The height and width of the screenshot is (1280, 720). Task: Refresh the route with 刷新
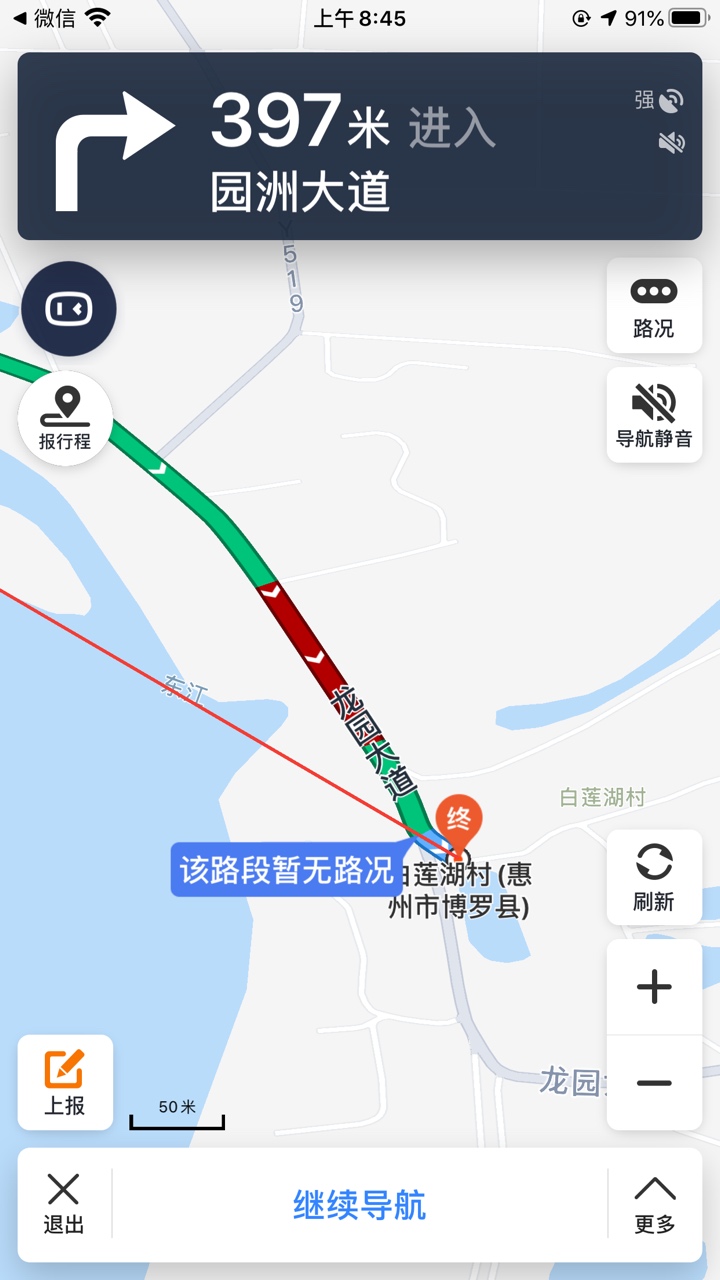[654, 877]
